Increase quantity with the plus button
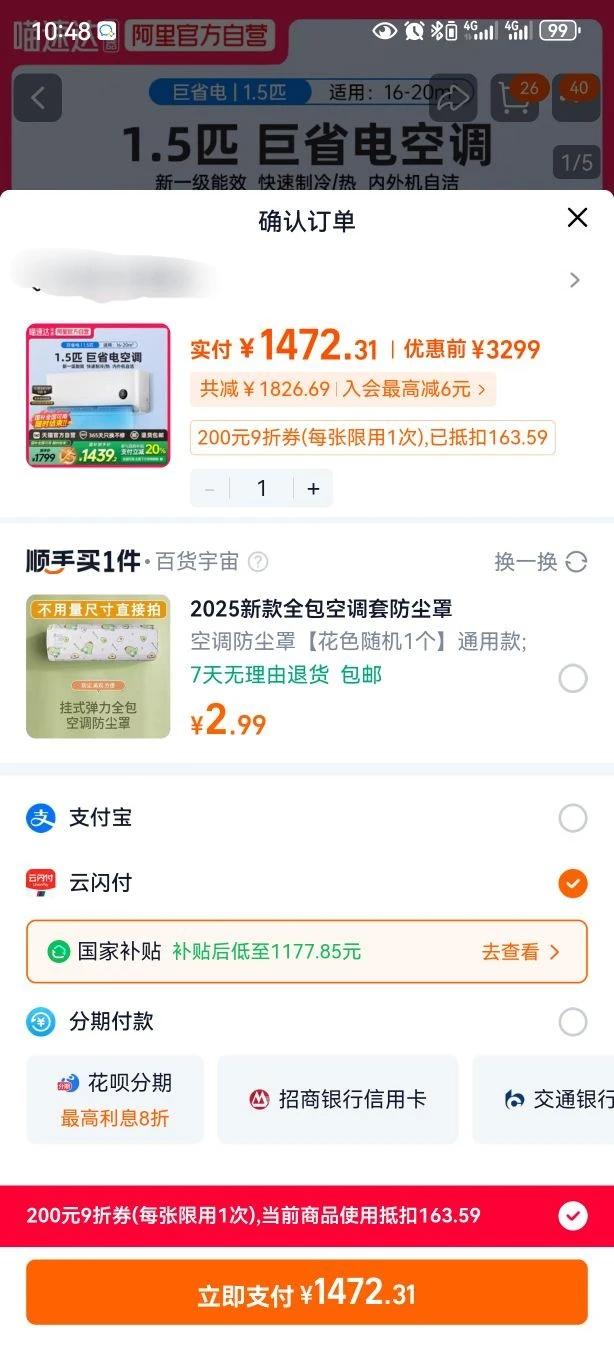 click(313, 488)
